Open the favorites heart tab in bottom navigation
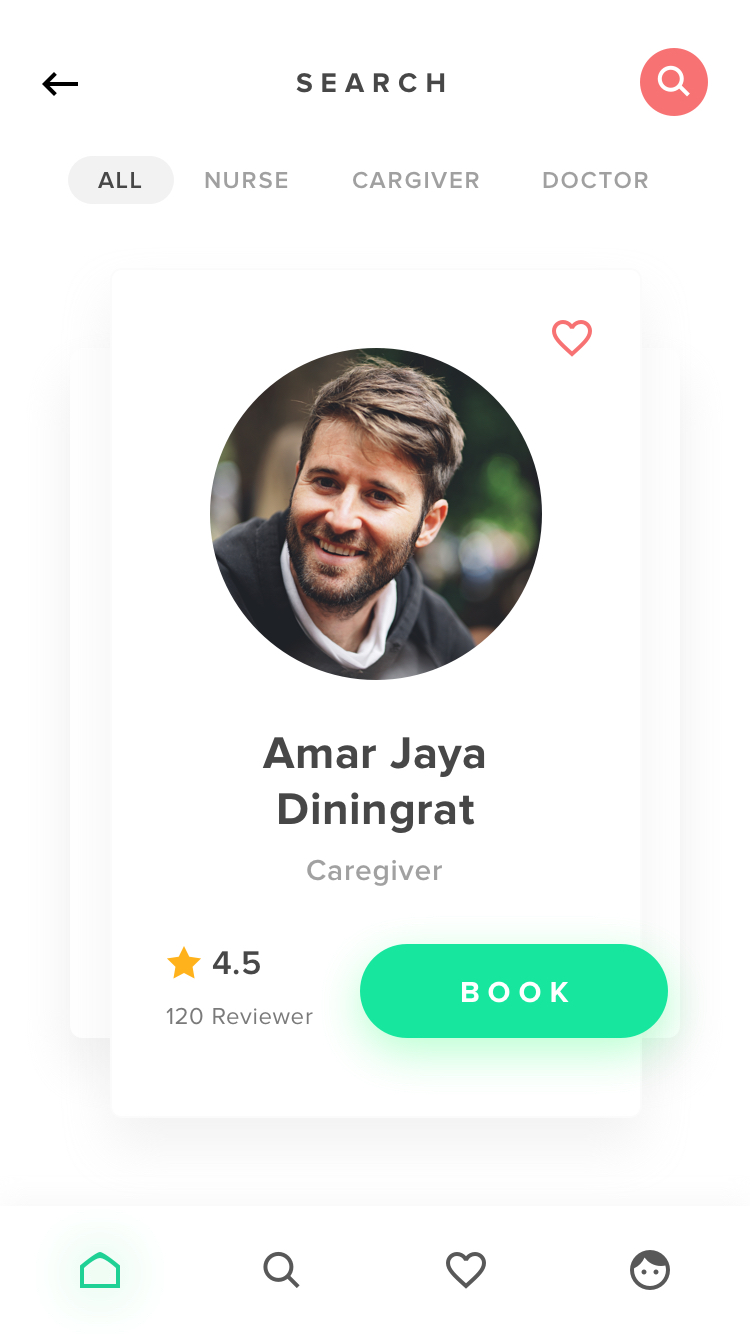The image size is (750, 1334). tap(466, 1270)
